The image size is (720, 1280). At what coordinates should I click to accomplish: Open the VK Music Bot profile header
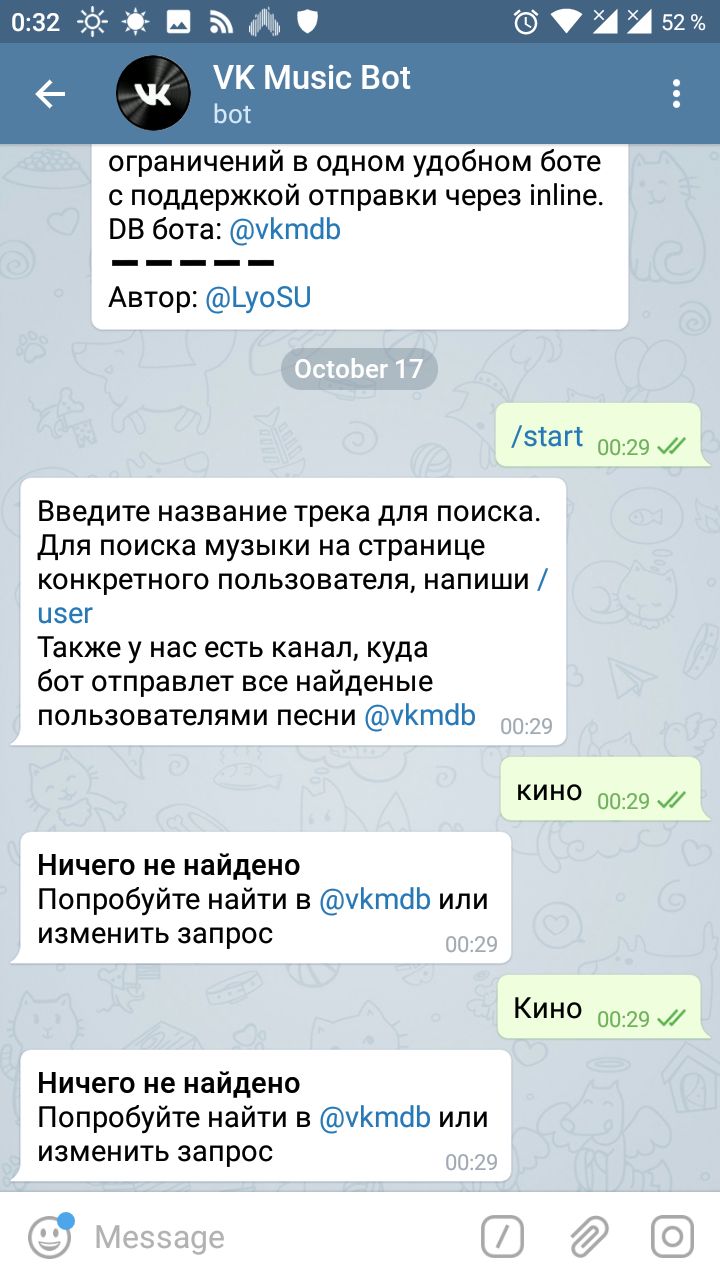311,94
